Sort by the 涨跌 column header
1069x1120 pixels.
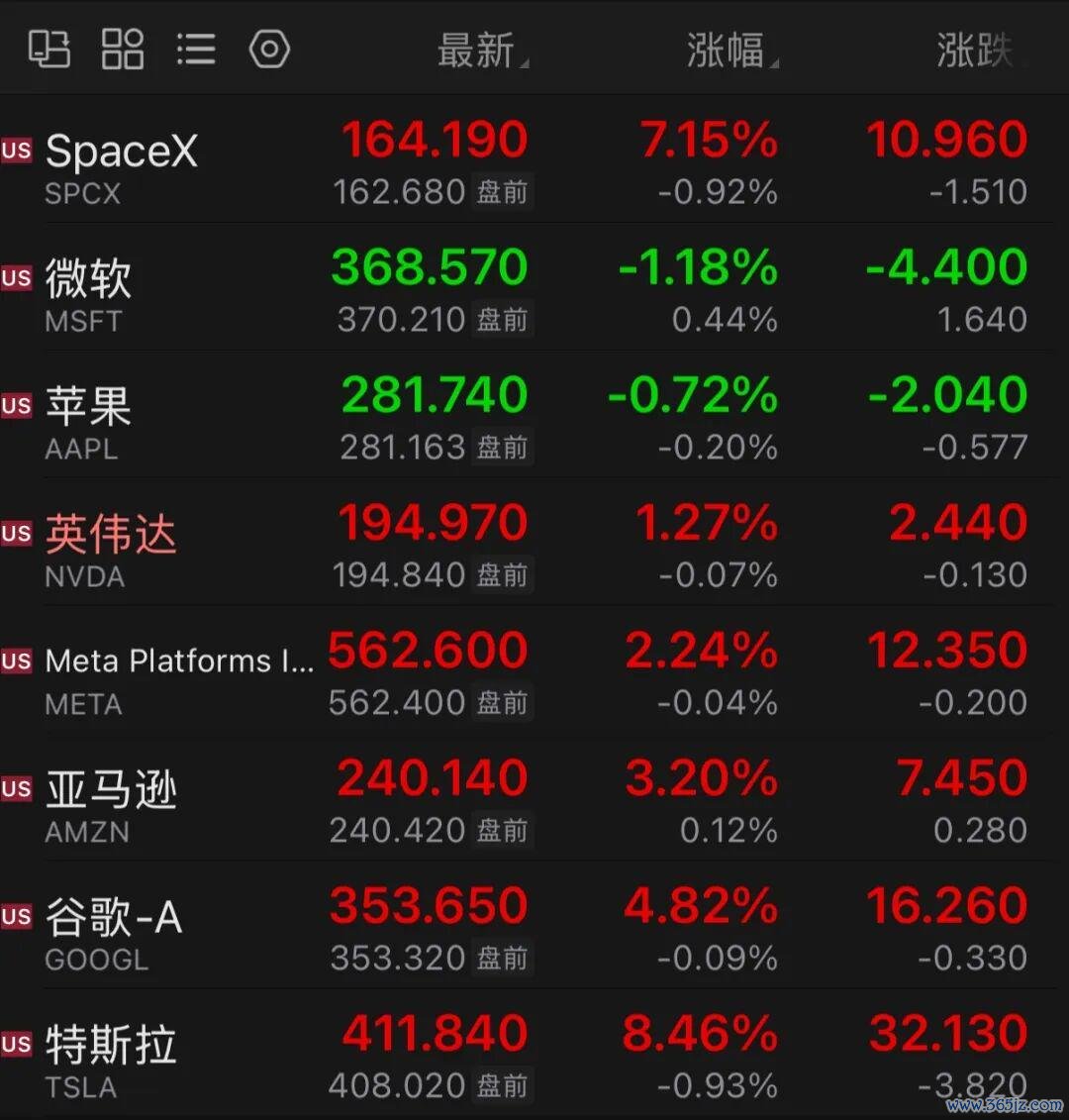[975, 50]
